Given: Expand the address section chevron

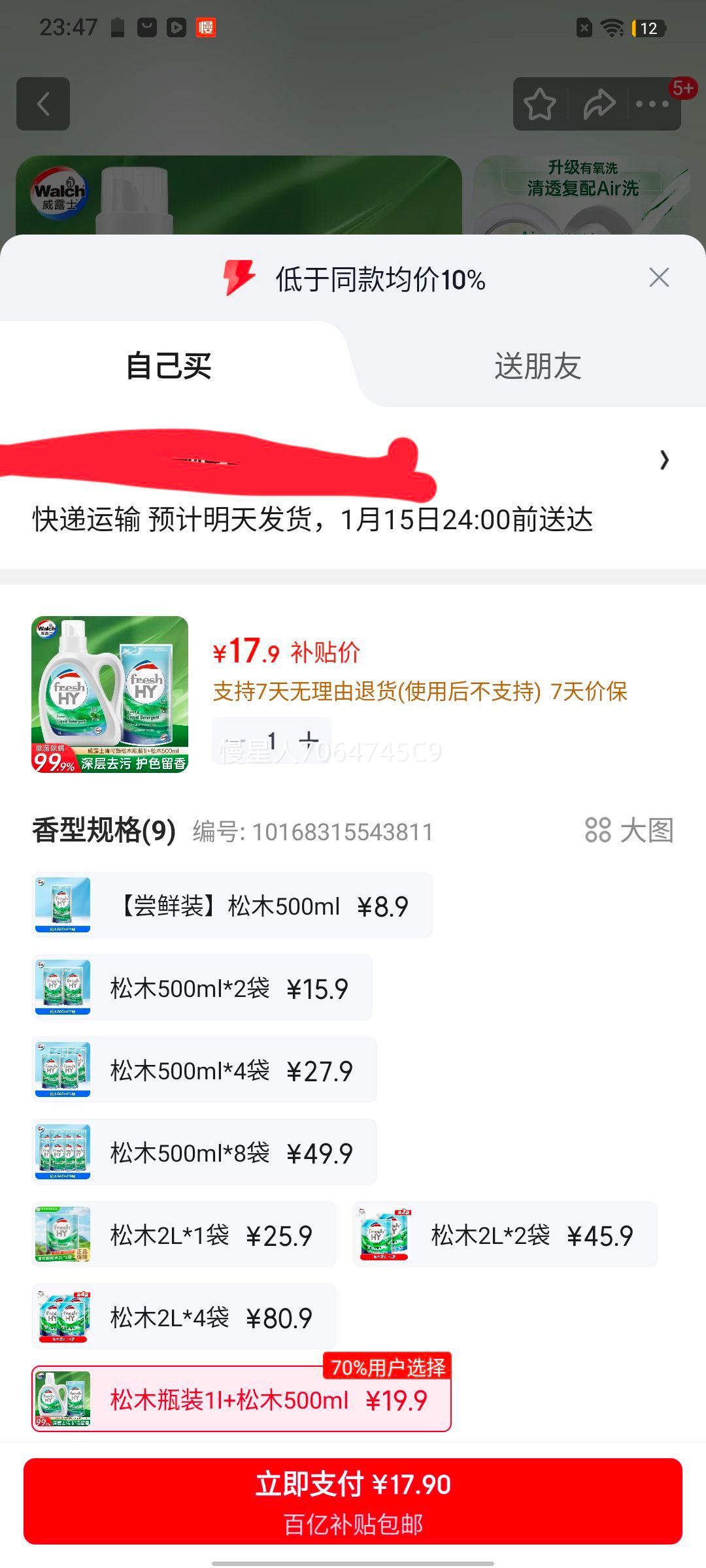Looking at the screenshot, I should coord(664,461).
